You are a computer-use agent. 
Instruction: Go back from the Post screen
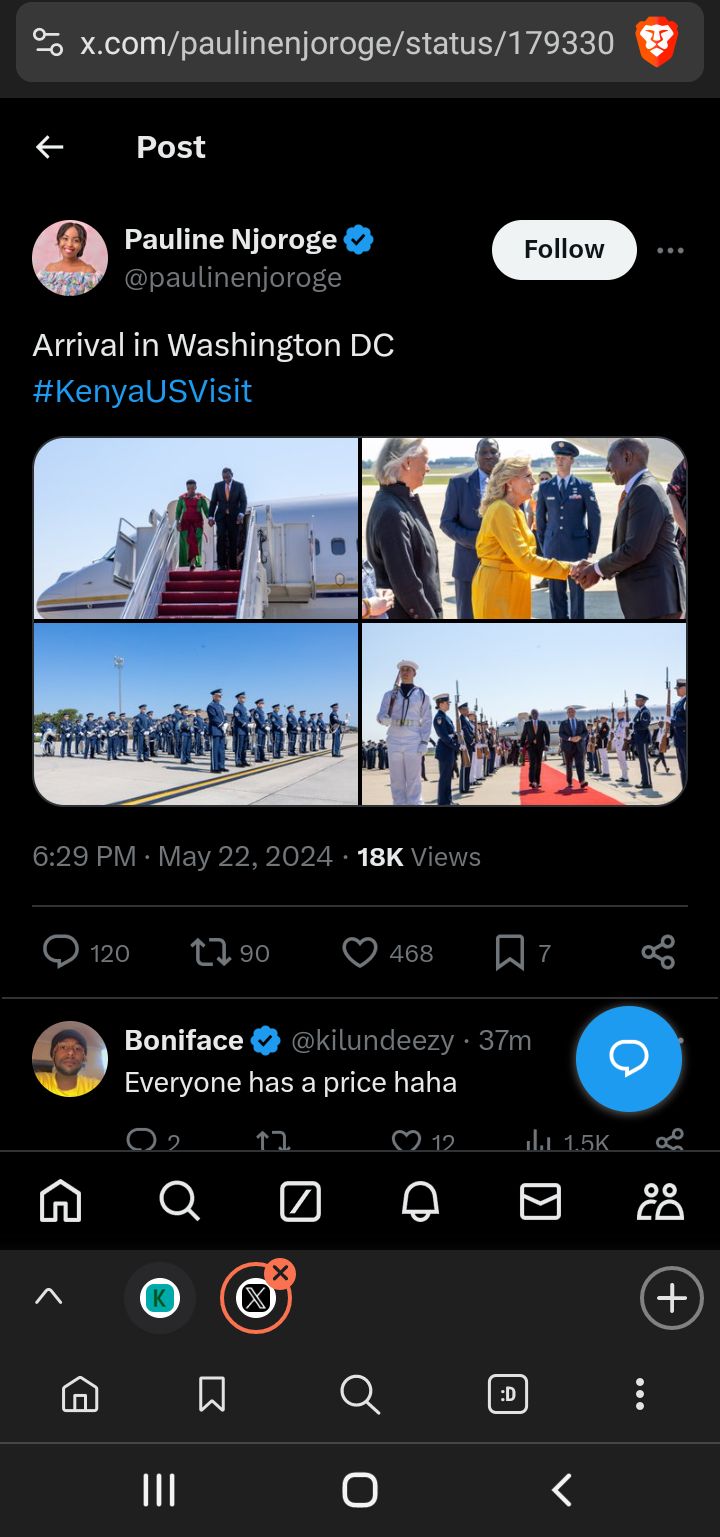49,148
